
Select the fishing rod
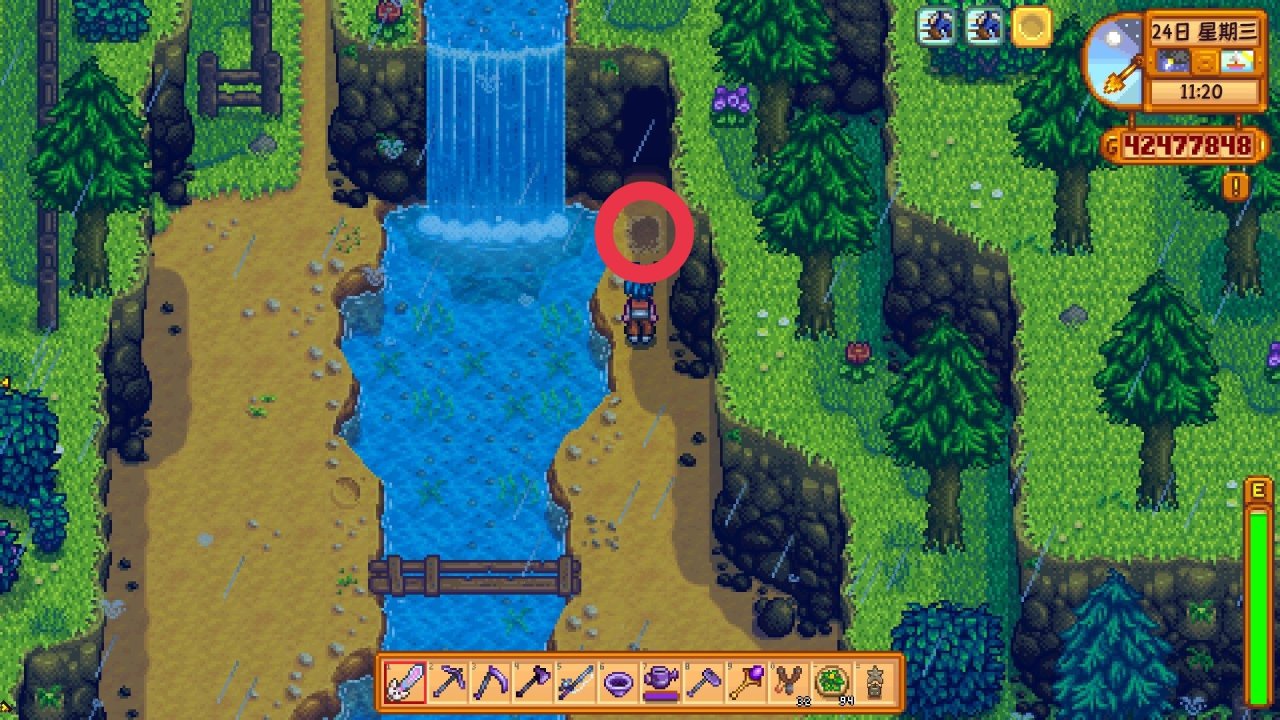575,682
